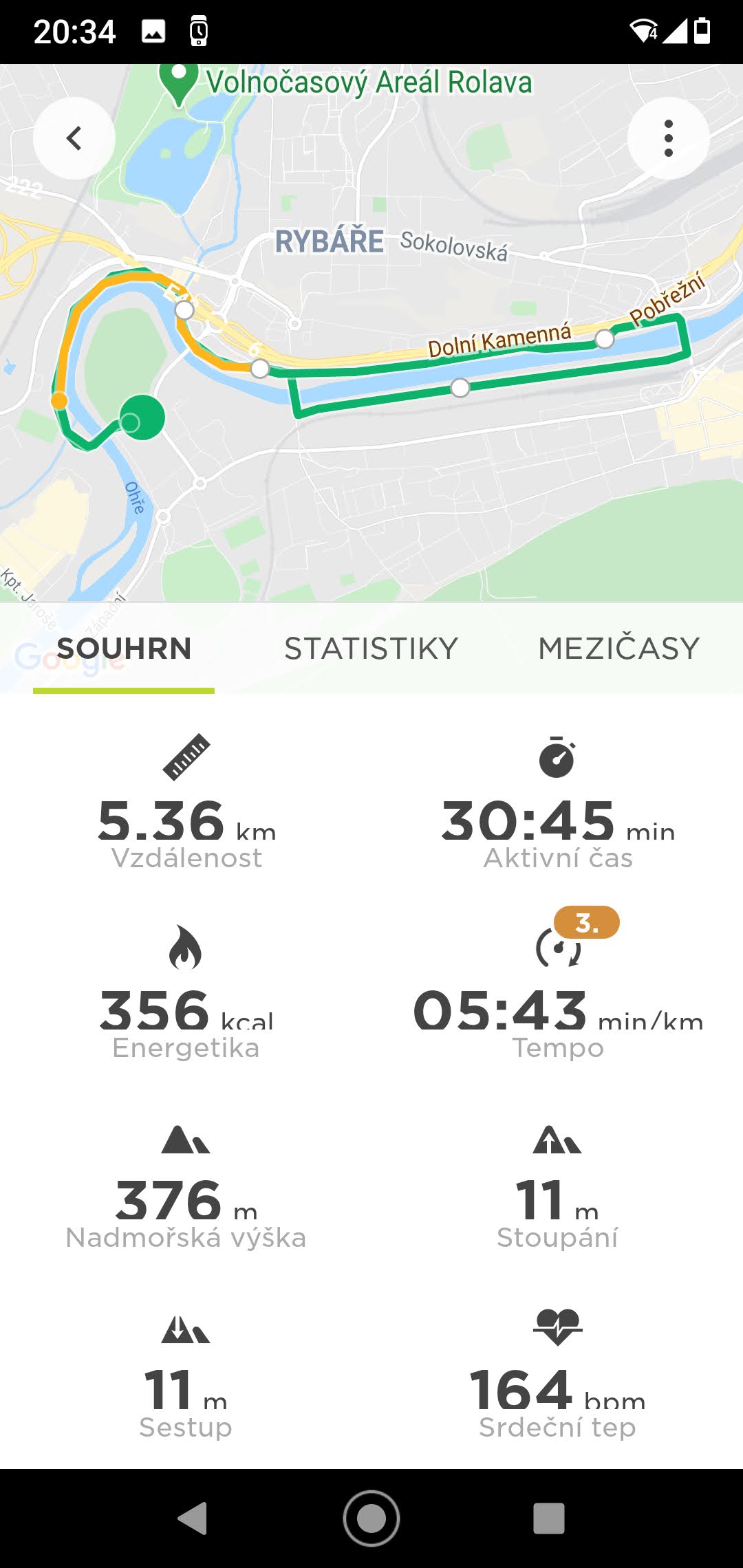Open recent apps via square button

pyautogui.click(x=549, y=1518)
